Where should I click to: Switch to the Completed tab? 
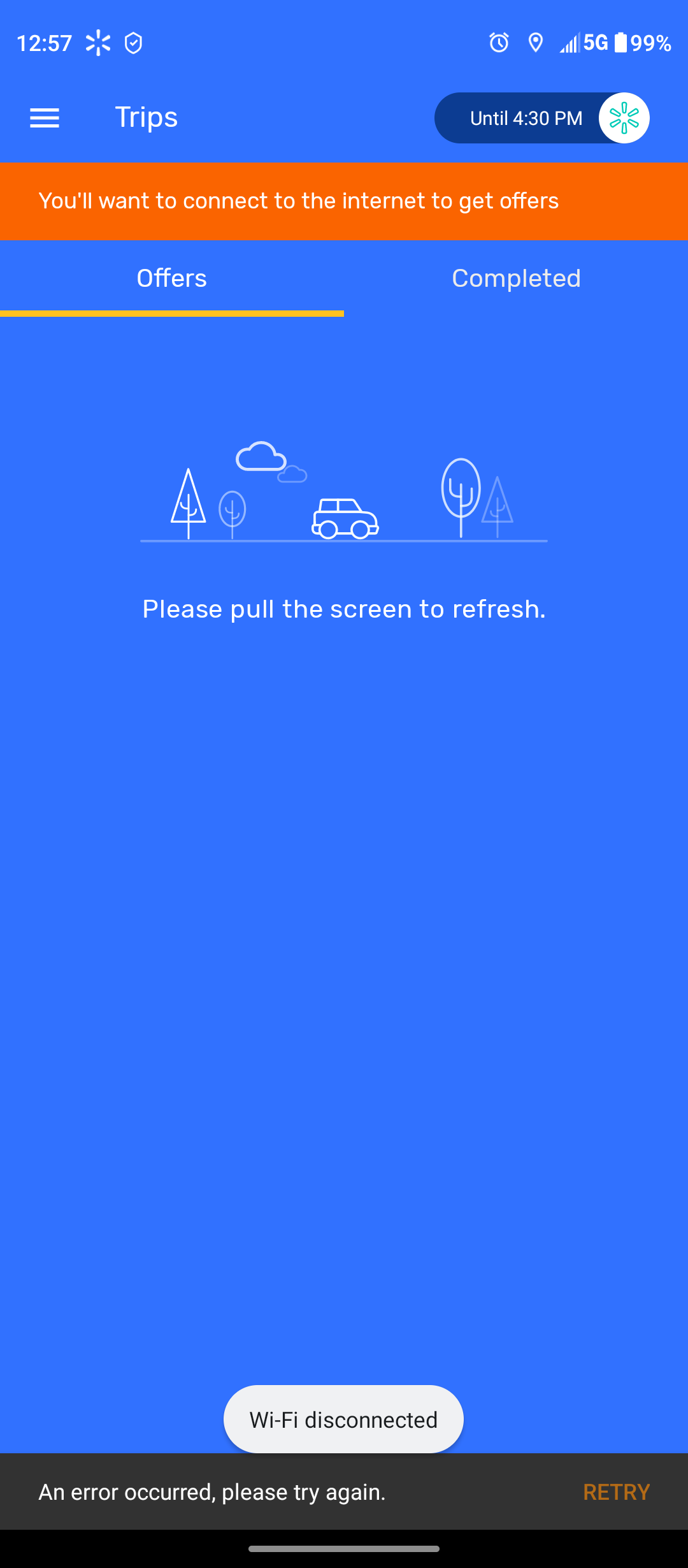(x=515, y=278)
